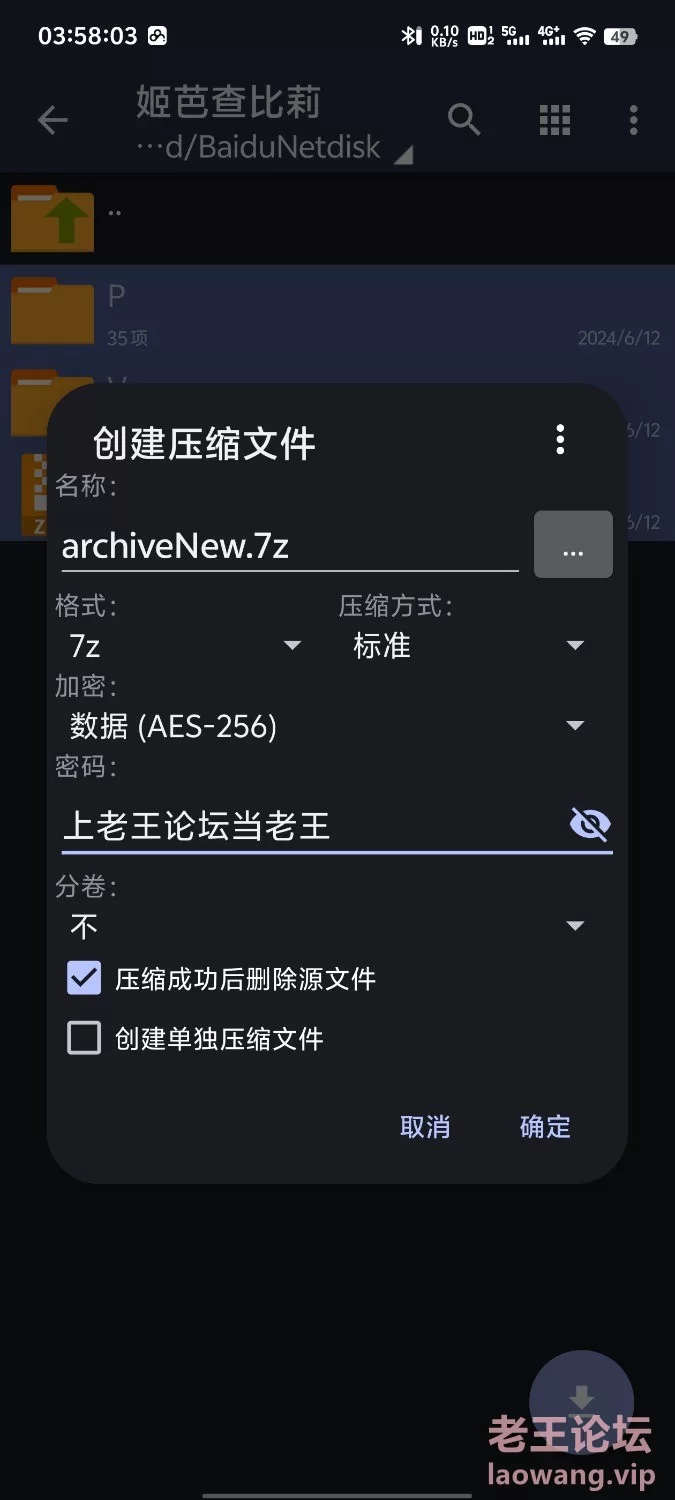Edit the archive name field
This screenshot has width=675, height=1500.
tap(290, 546)
